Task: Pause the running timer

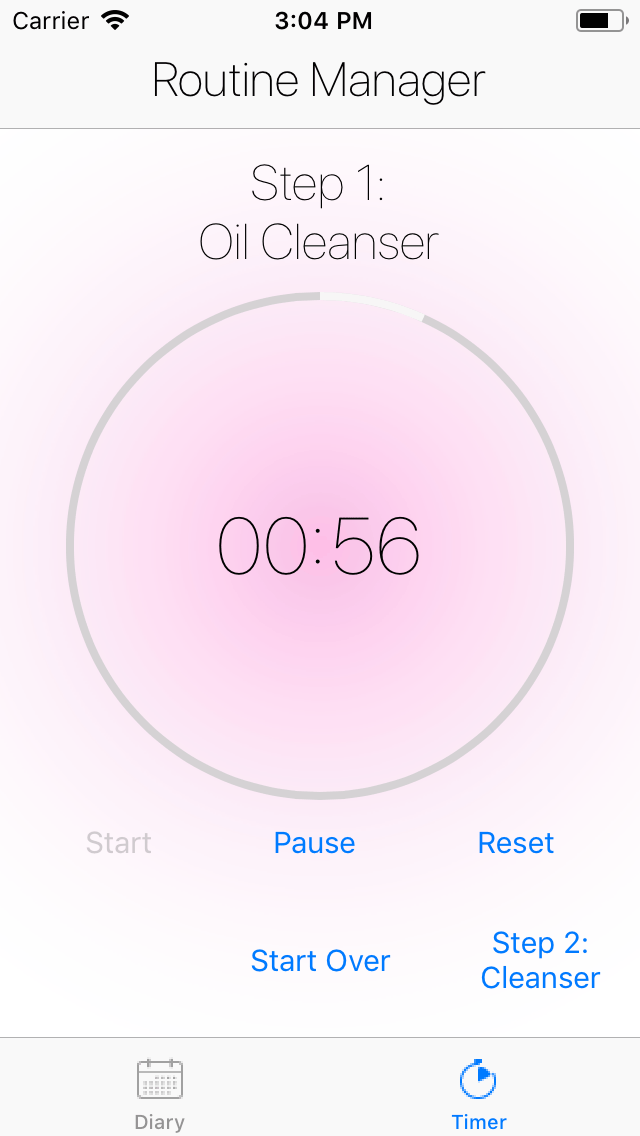Action: tap(314, 843)
